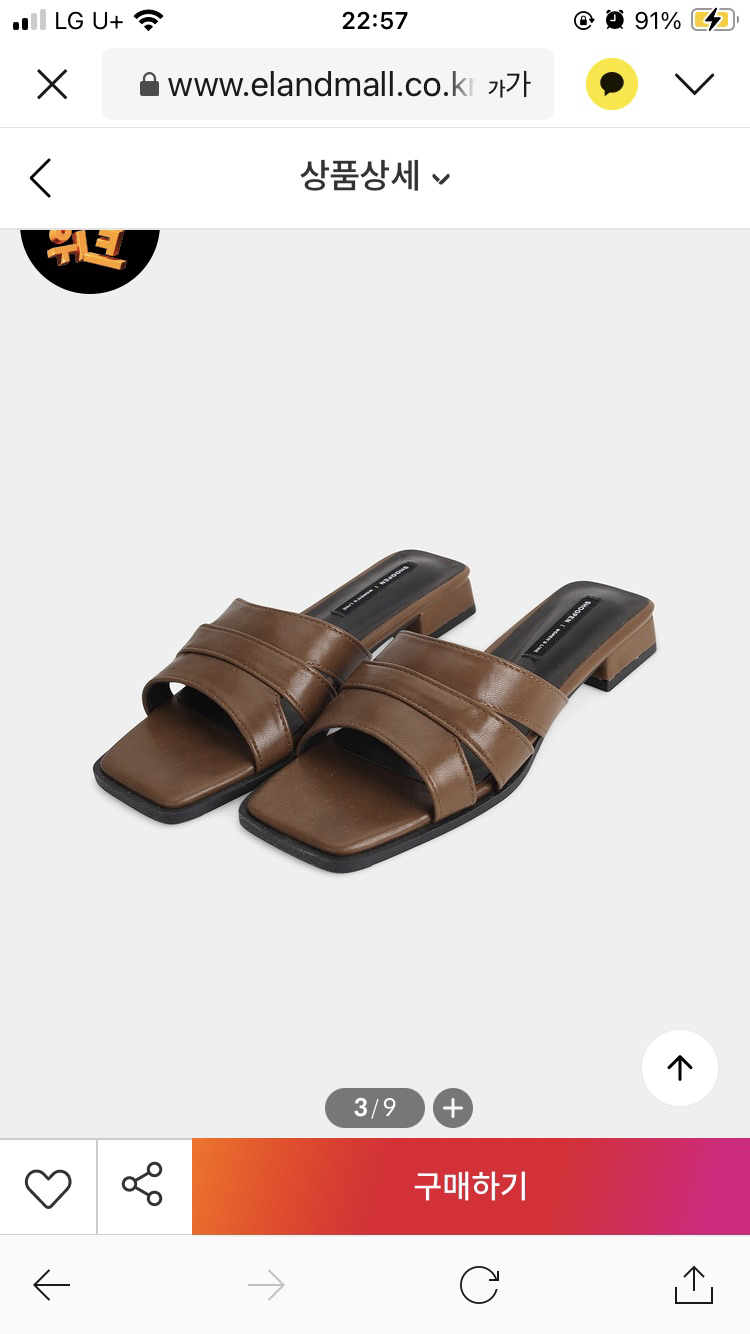The image size is (750, 1334).
Task: Reload the current page
Action: coord(479,1285)
